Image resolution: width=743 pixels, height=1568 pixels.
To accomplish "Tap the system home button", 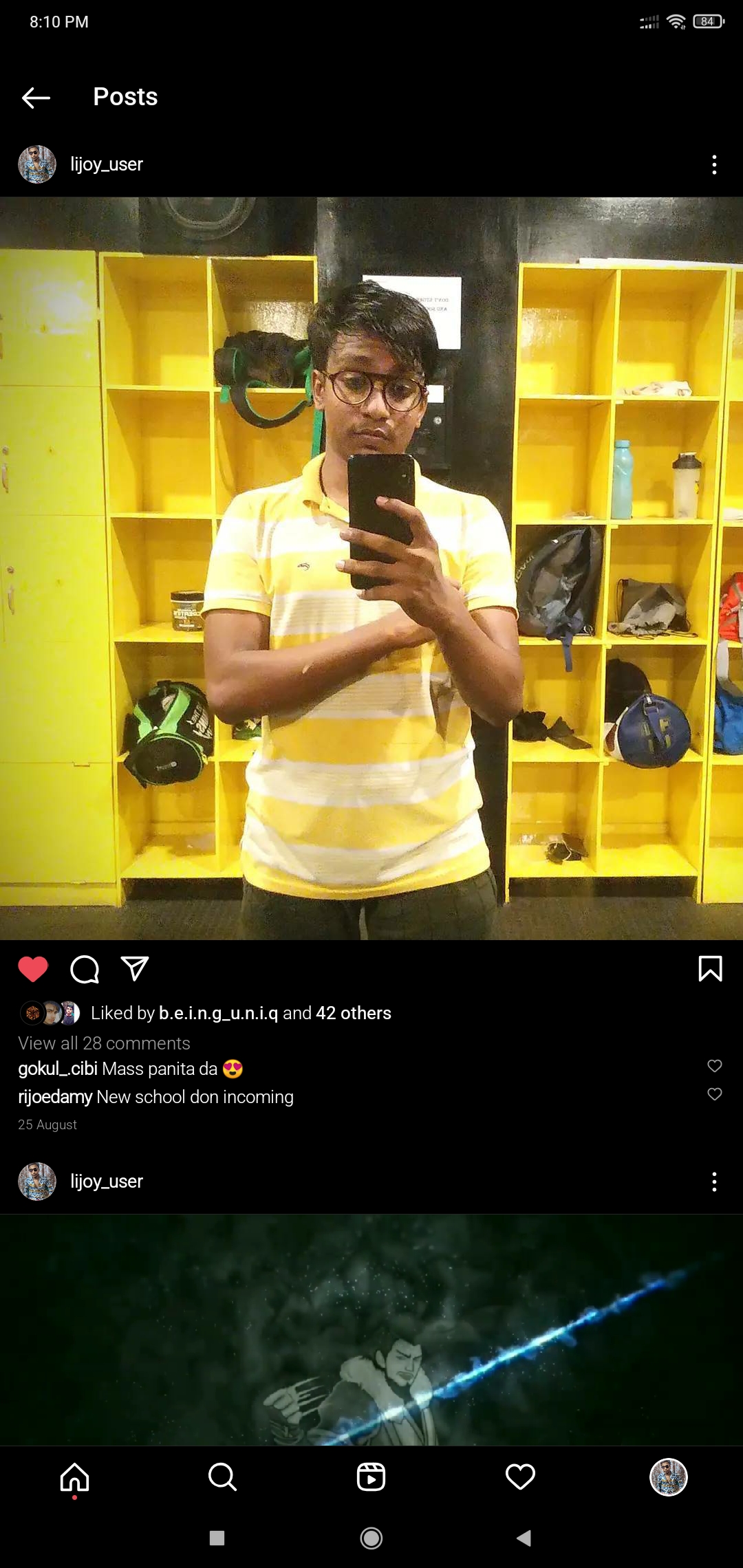I will click(371, 1538).
